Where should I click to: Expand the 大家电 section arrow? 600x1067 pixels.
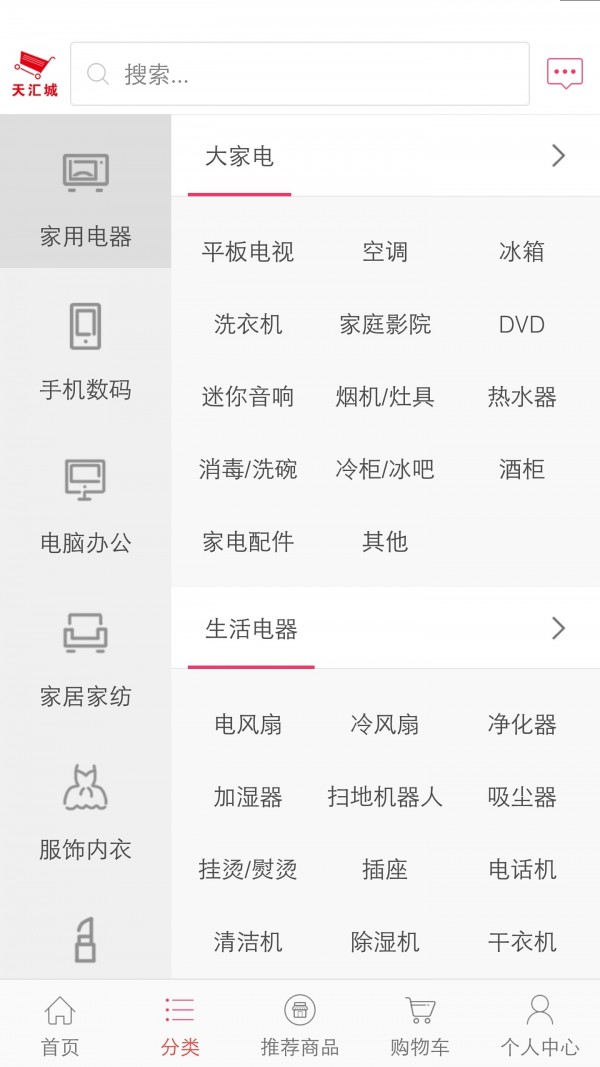[x=558, y=156]
